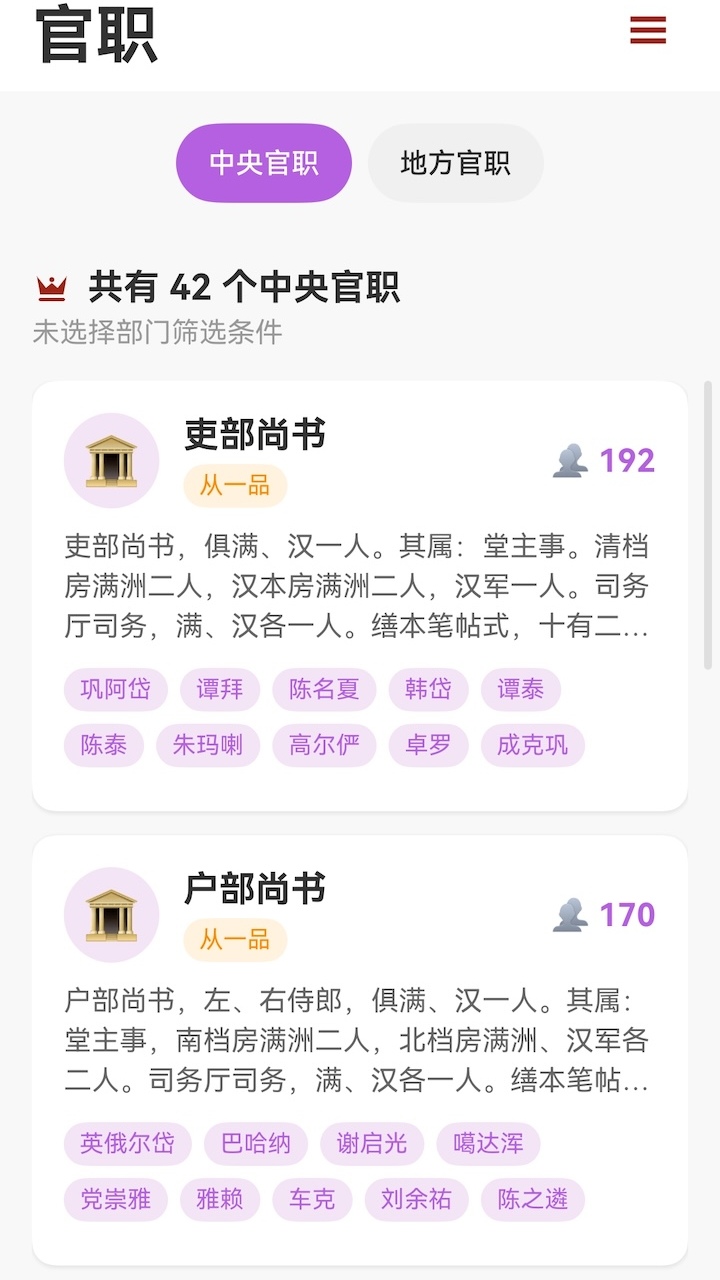Open the 谭泰 chip
The width and height of the screenshot is (720, 1280).
tap(520, 690)
